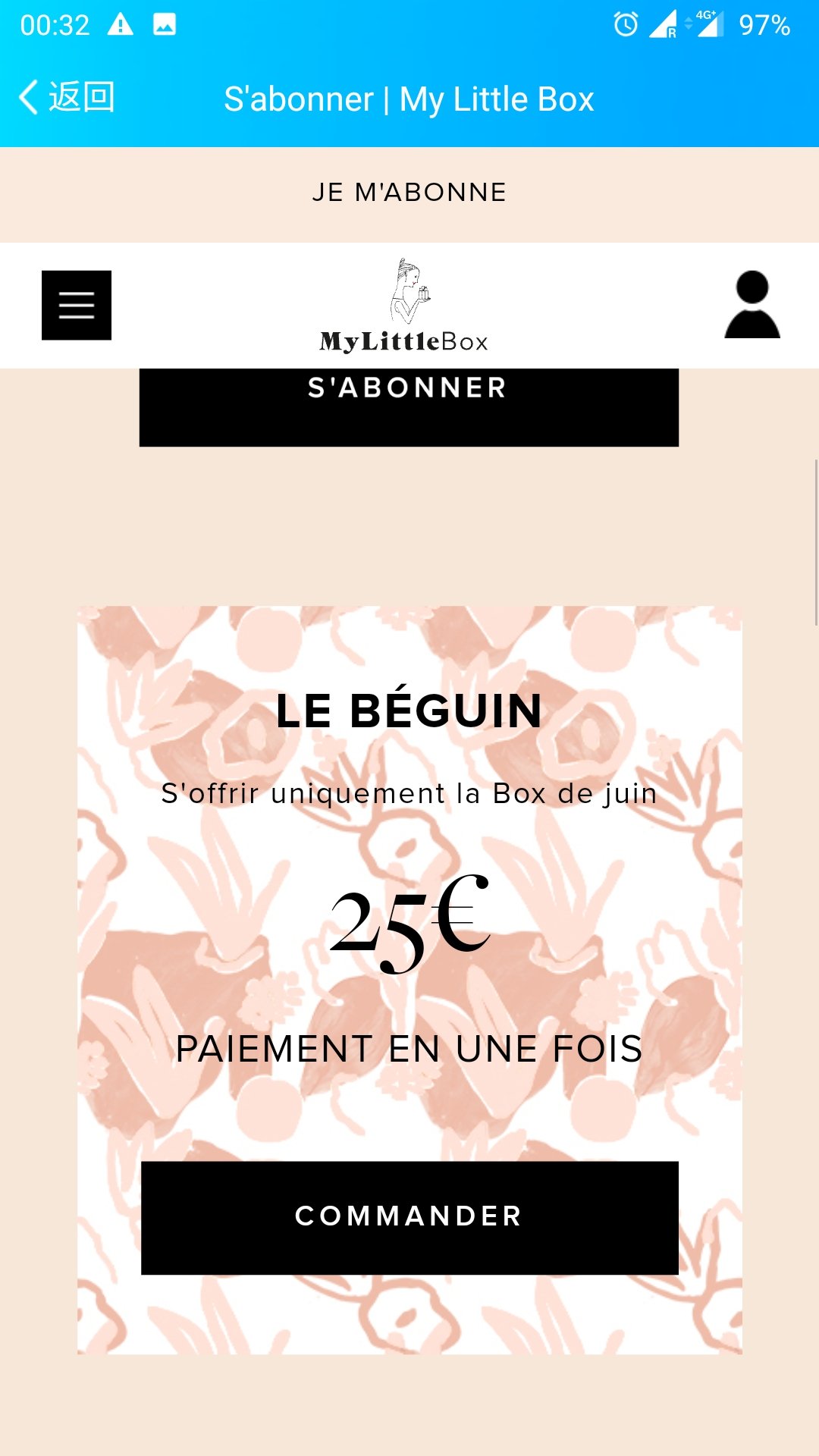Image resolution: width=819 pixels, height=1456 pixels.
Task: Go back with the 返回 button
Action: [x=67, y=98]
